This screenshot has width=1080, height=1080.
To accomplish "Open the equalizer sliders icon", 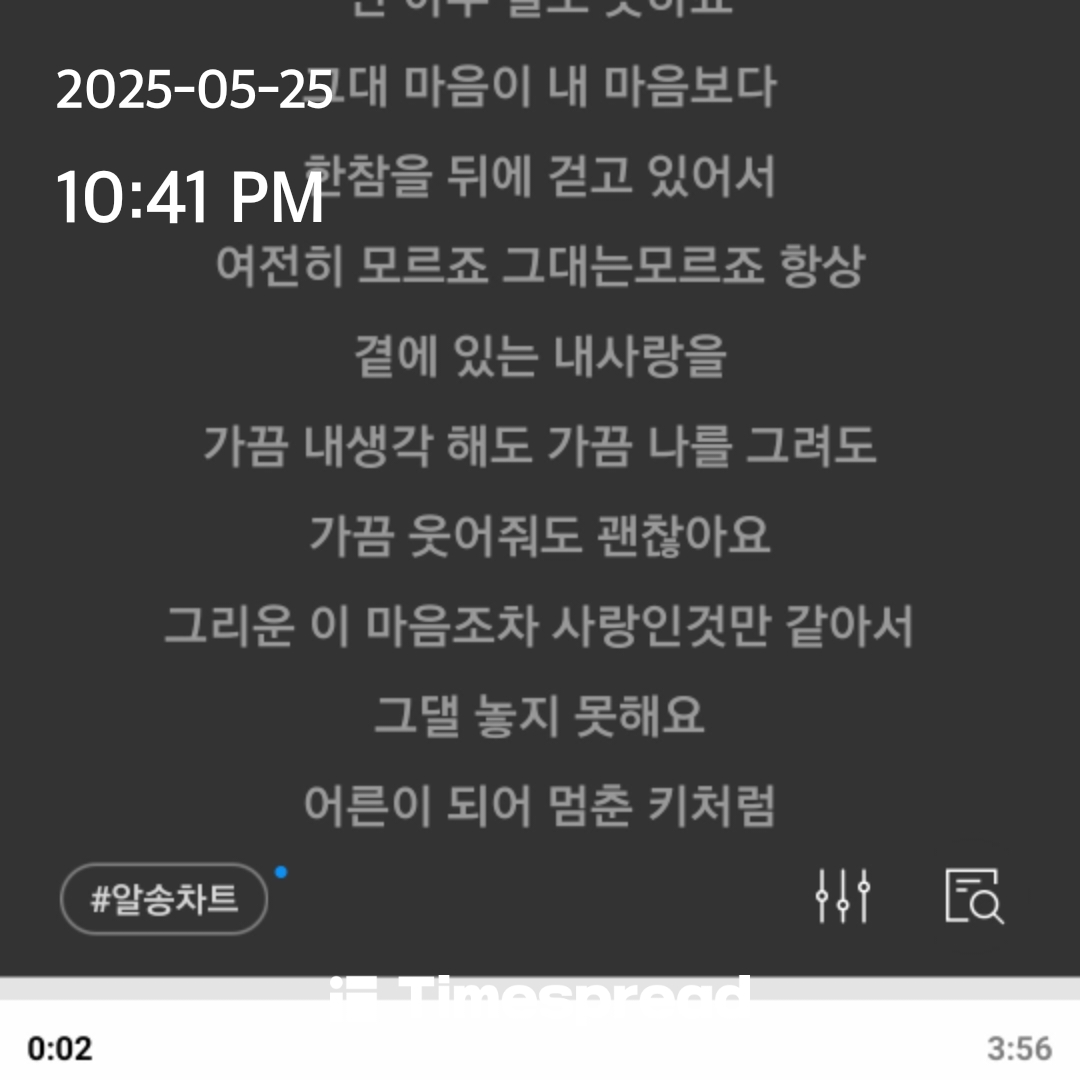I will (x=842, y=896).
